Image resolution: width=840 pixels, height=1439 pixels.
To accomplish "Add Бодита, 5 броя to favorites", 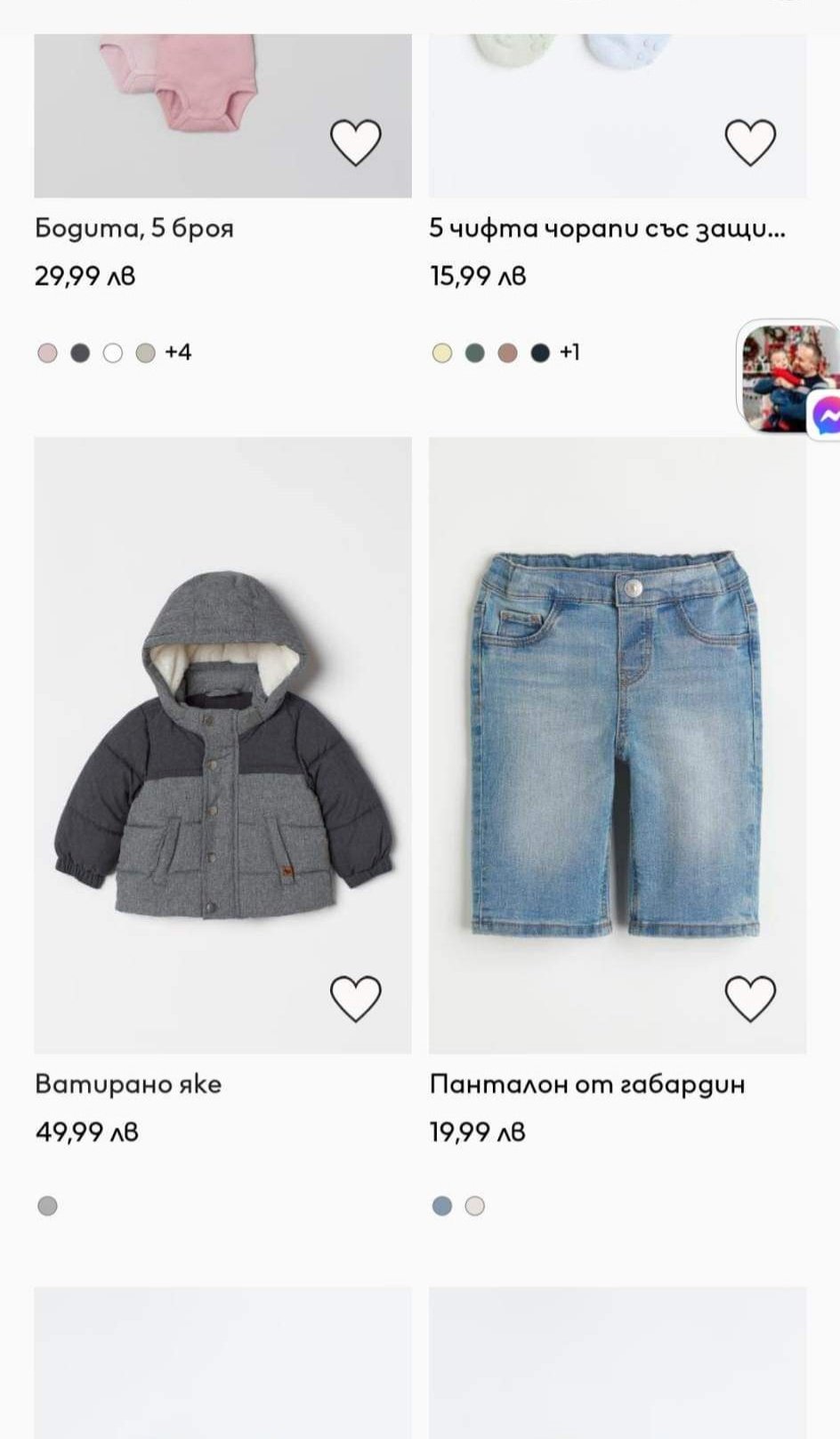I will point(356,142).
